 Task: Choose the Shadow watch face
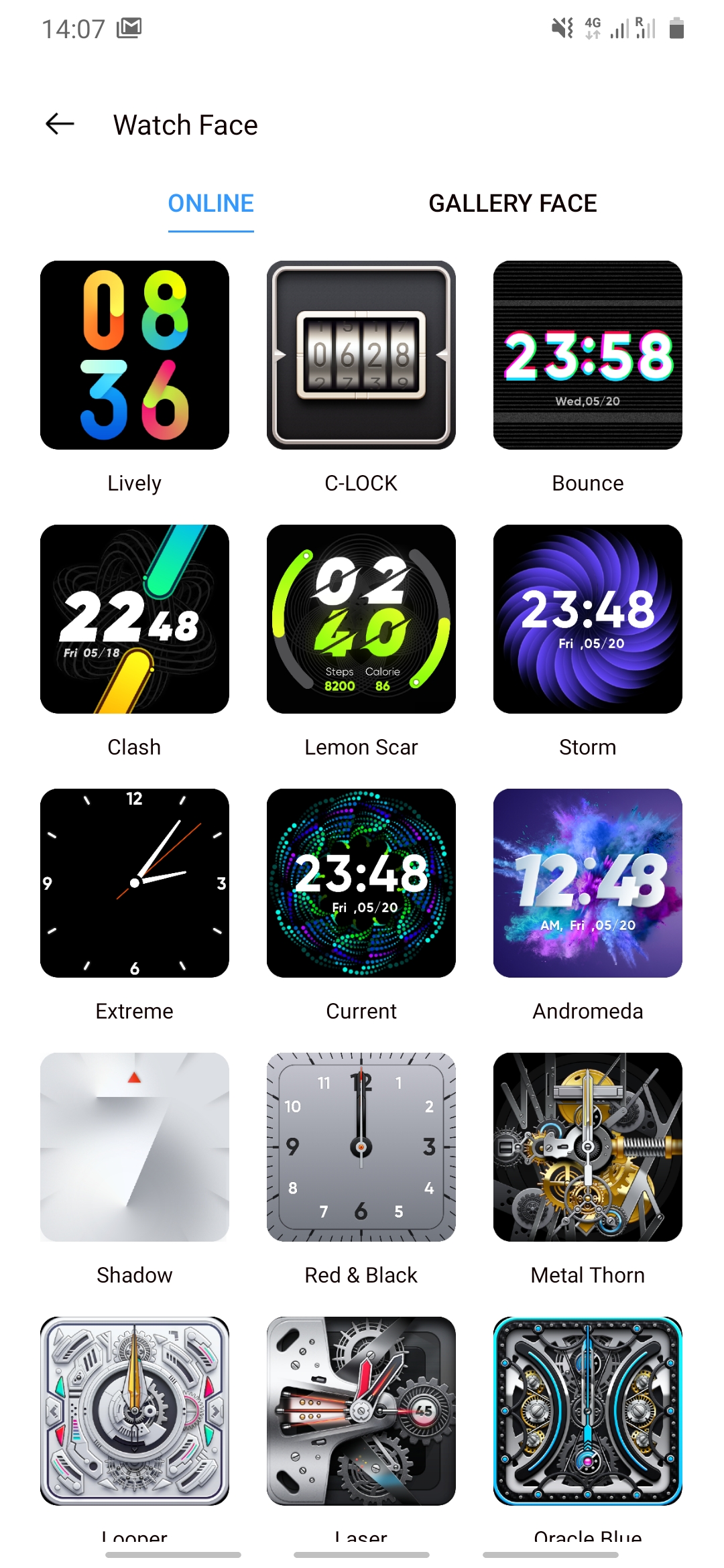coord(134,1147)
